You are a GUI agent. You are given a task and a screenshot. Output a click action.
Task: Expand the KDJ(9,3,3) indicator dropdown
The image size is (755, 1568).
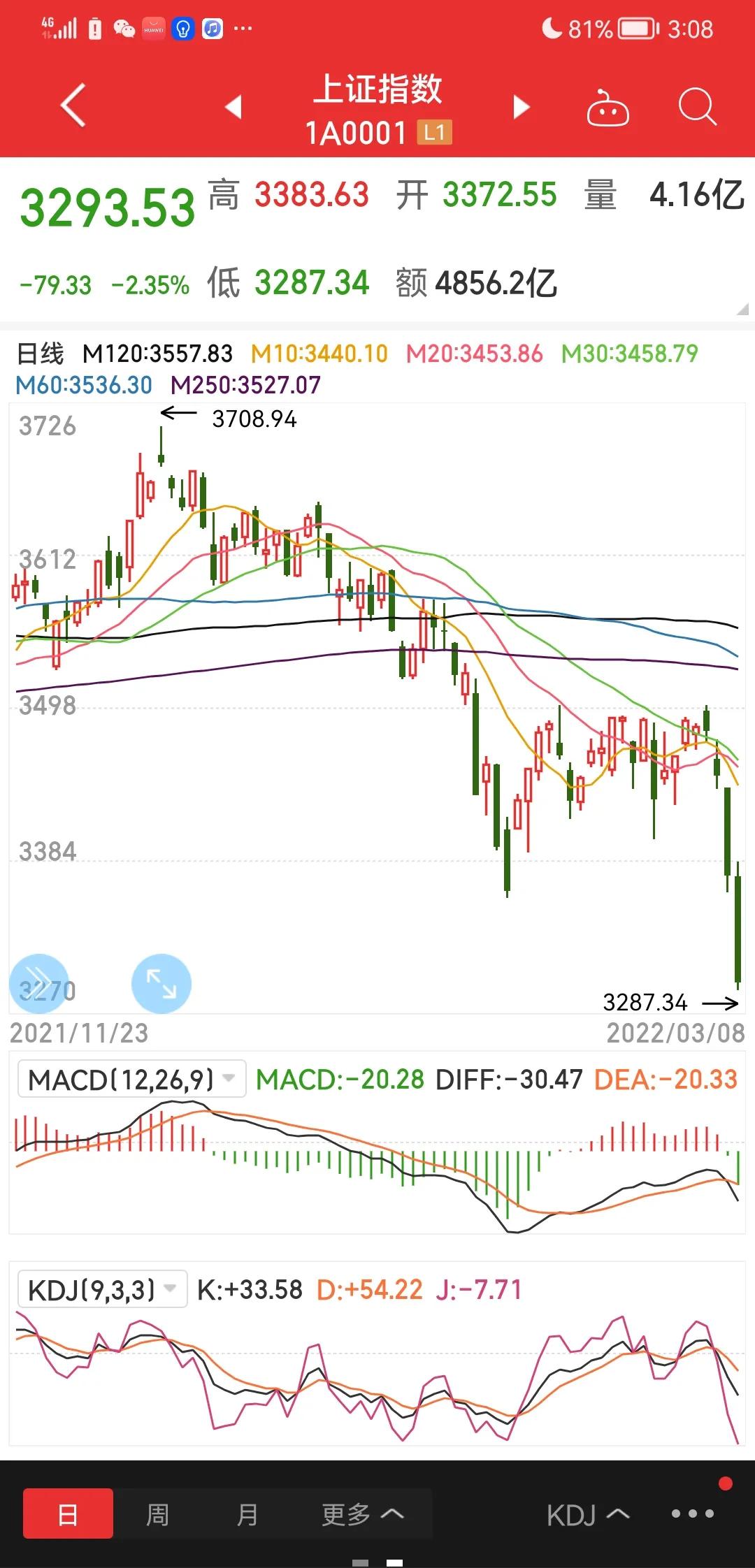102,1289
